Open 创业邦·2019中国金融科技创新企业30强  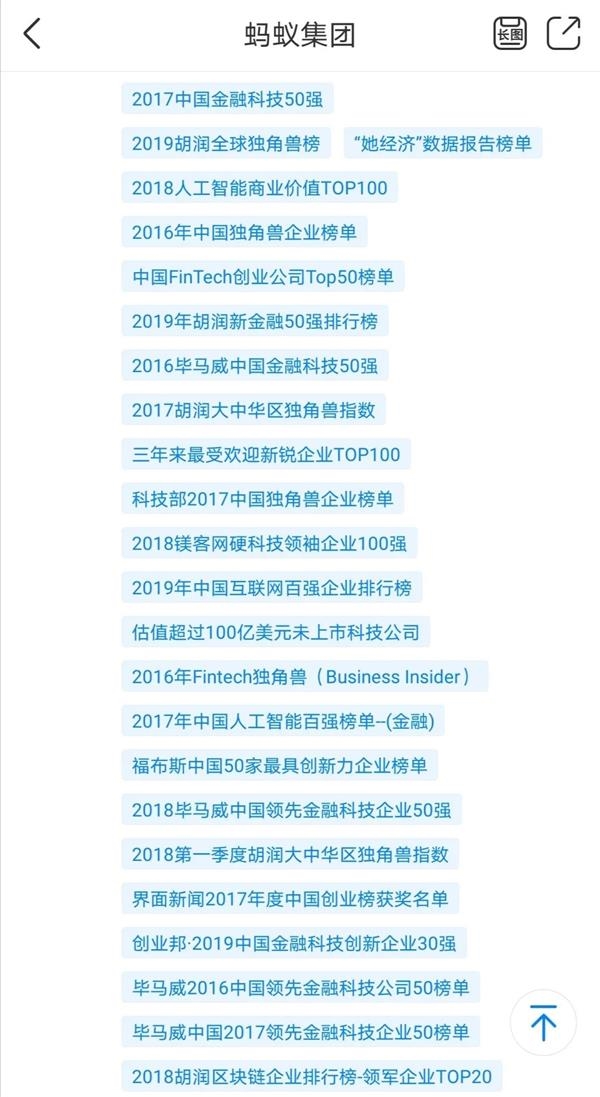click(x=294, y=943)
